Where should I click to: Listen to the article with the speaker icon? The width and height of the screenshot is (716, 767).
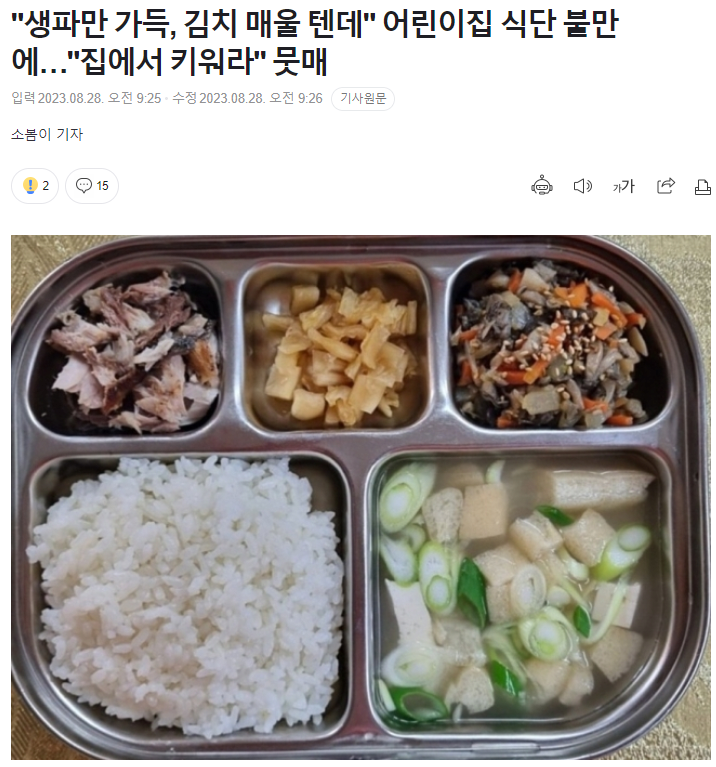583,186
